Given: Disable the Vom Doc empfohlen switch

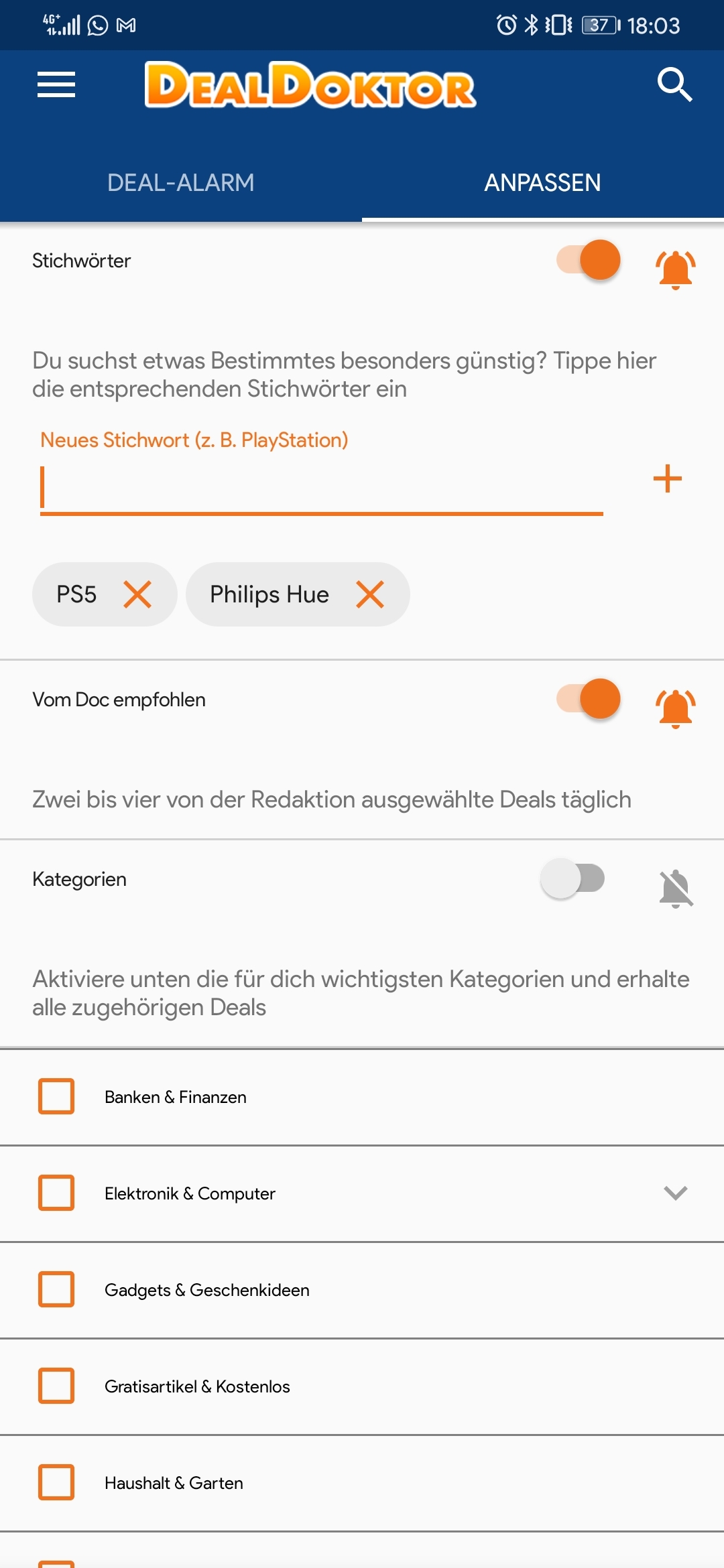Looking at the screenshot, I should click(589, 699).
